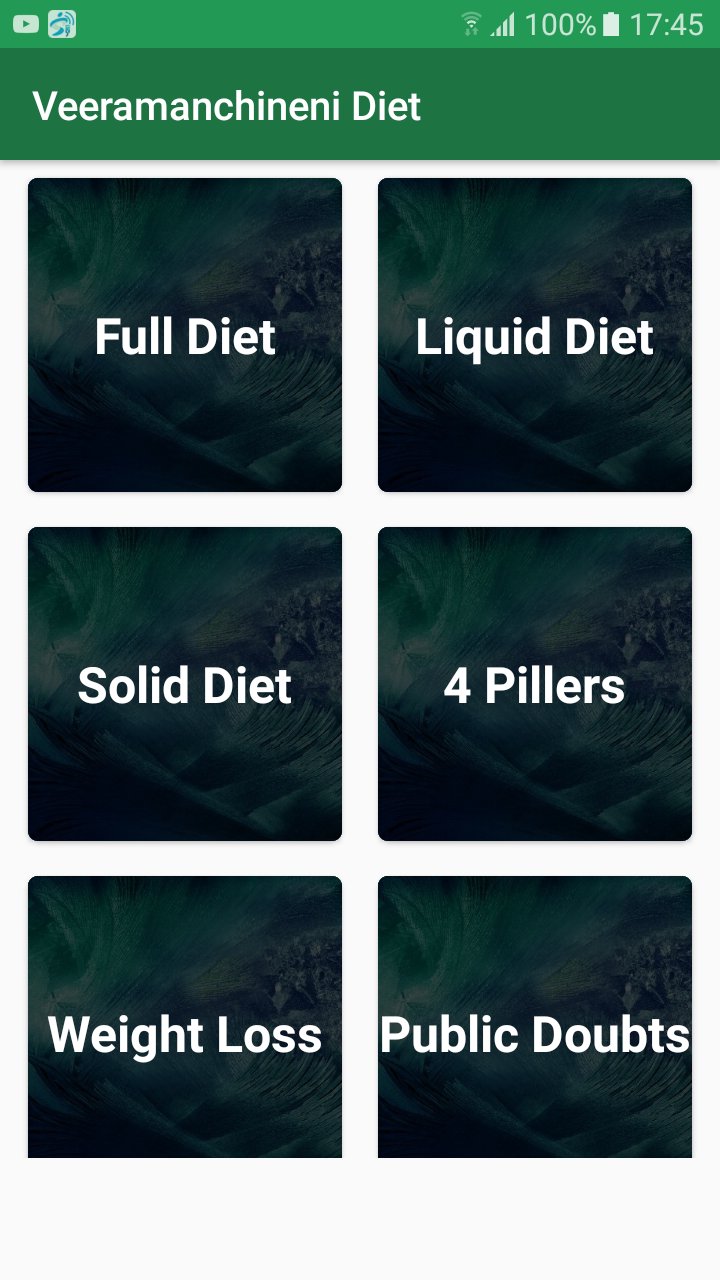Image resolution: width=720 pixels, height=1280 pixels.
Task: Click the Solid Diet text label
Action: [x=184, y=685]
